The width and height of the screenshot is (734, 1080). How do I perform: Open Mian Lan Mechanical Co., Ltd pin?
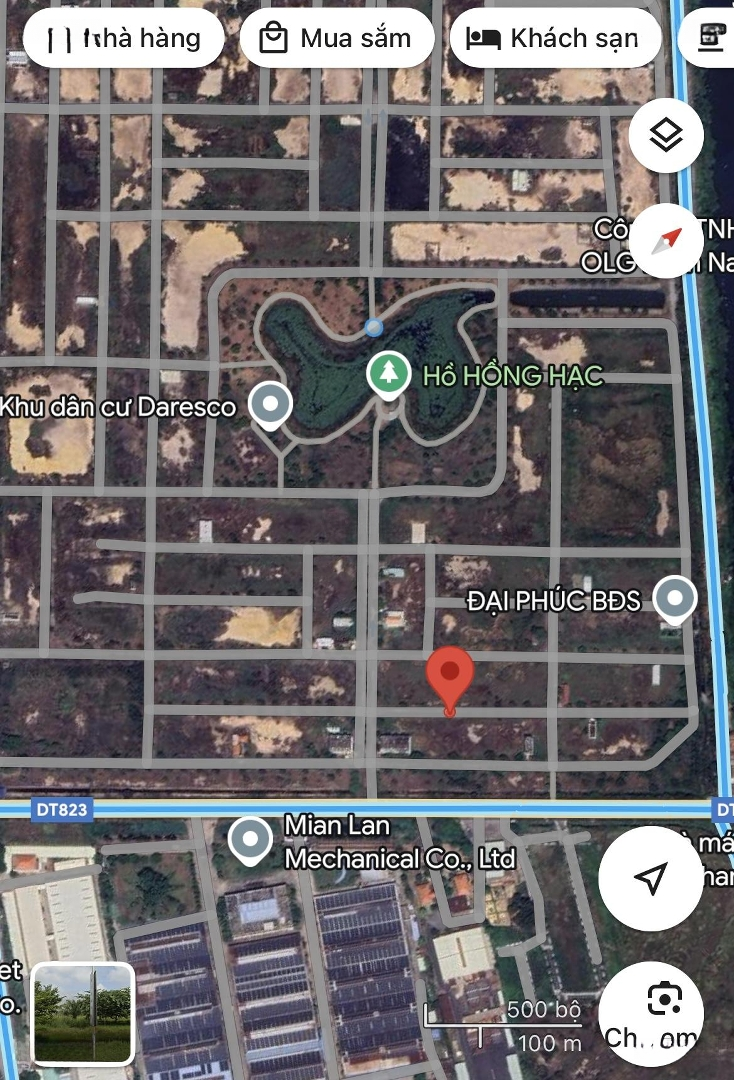[250, 841]
